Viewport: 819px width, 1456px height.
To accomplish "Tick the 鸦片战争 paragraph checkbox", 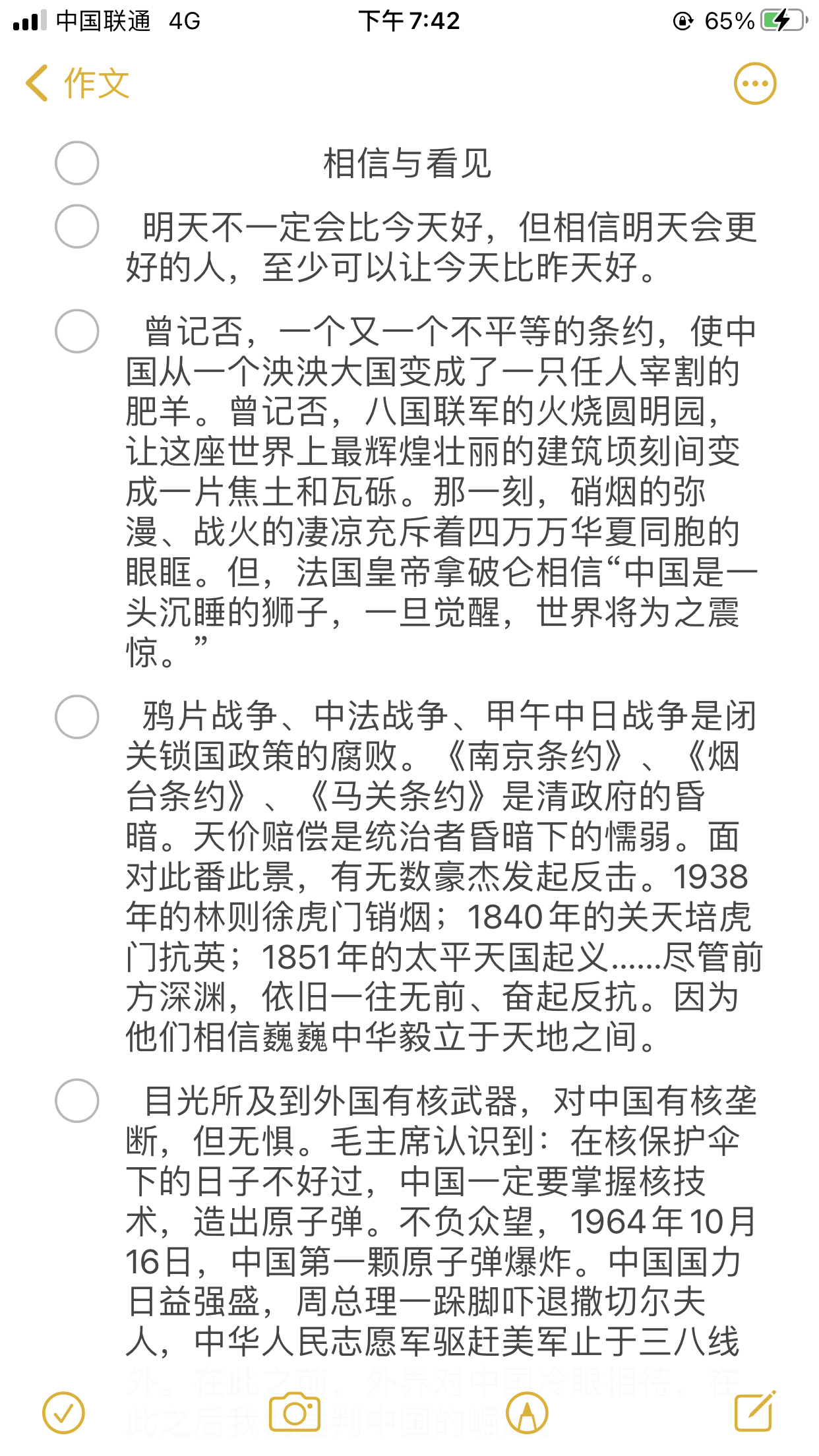I will 77,717.
